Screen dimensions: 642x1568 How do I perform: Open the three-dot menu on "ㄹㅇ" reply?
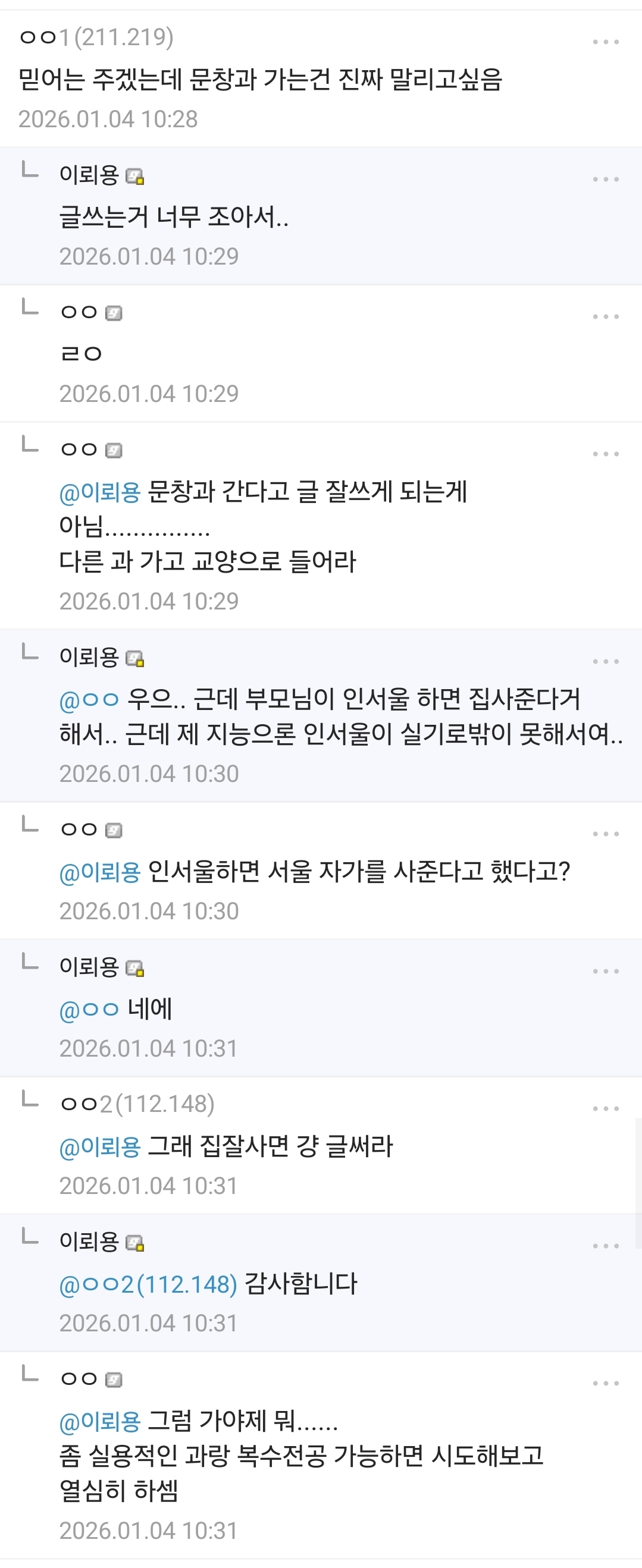click(x=606, y=316)
